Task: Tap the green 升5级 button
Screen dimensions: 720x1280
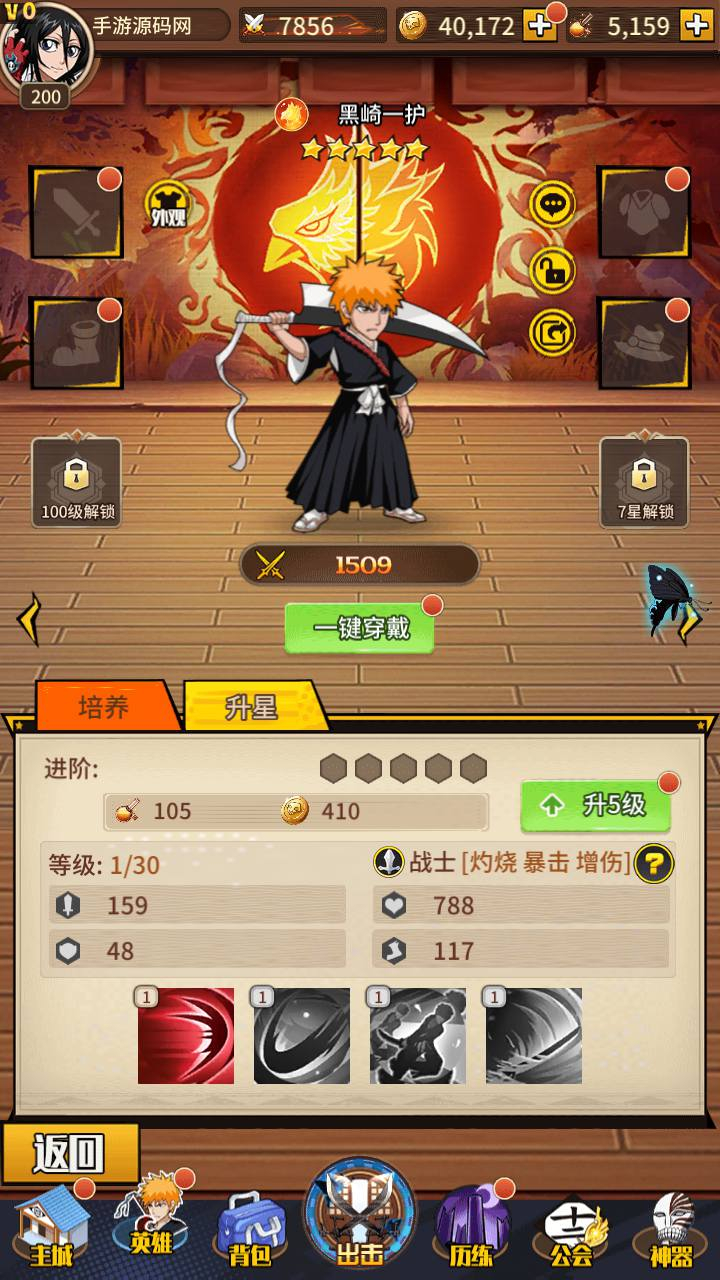Action: tap(596, 805)
